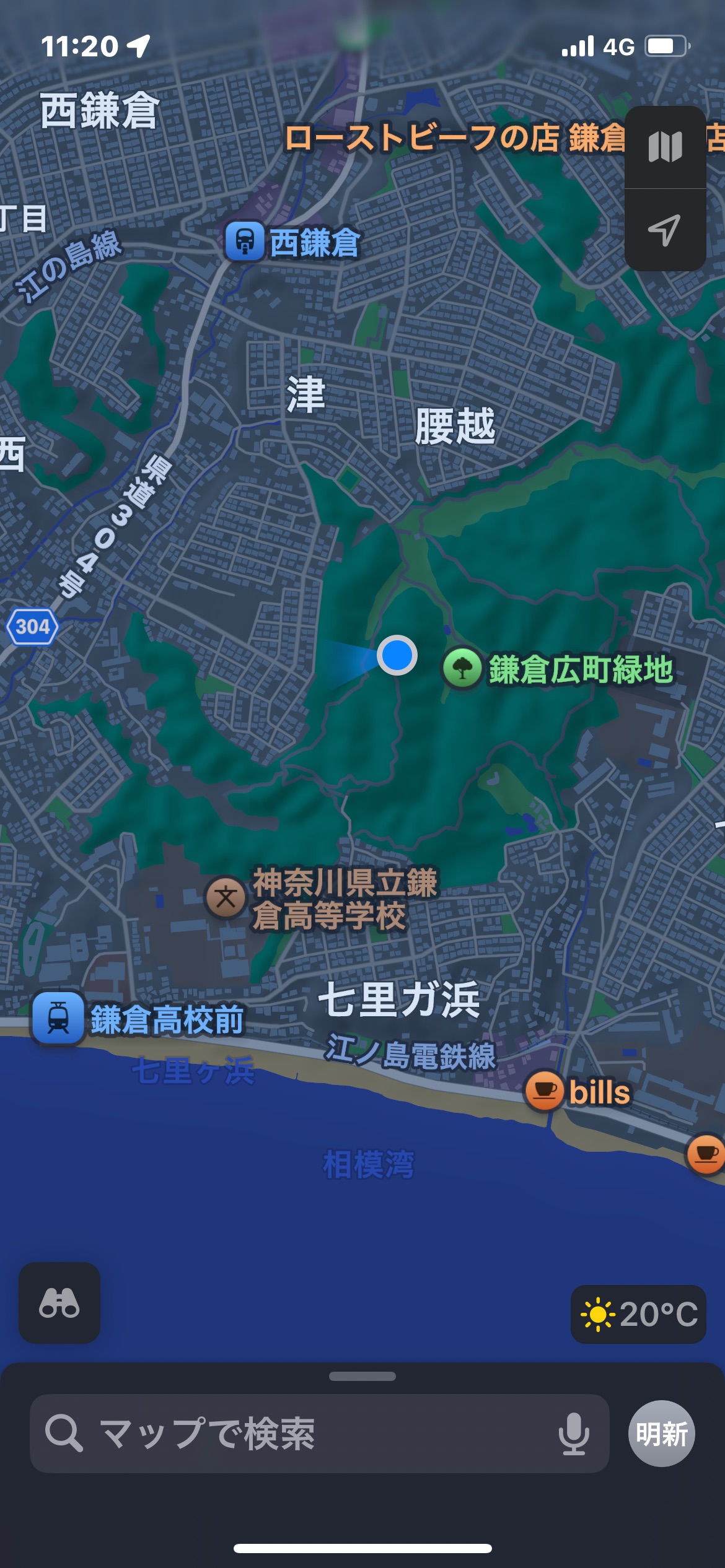Screen dimensions: 725x1568
Task: Focus the マップで検索 search field
Action: pos(319,1434)
